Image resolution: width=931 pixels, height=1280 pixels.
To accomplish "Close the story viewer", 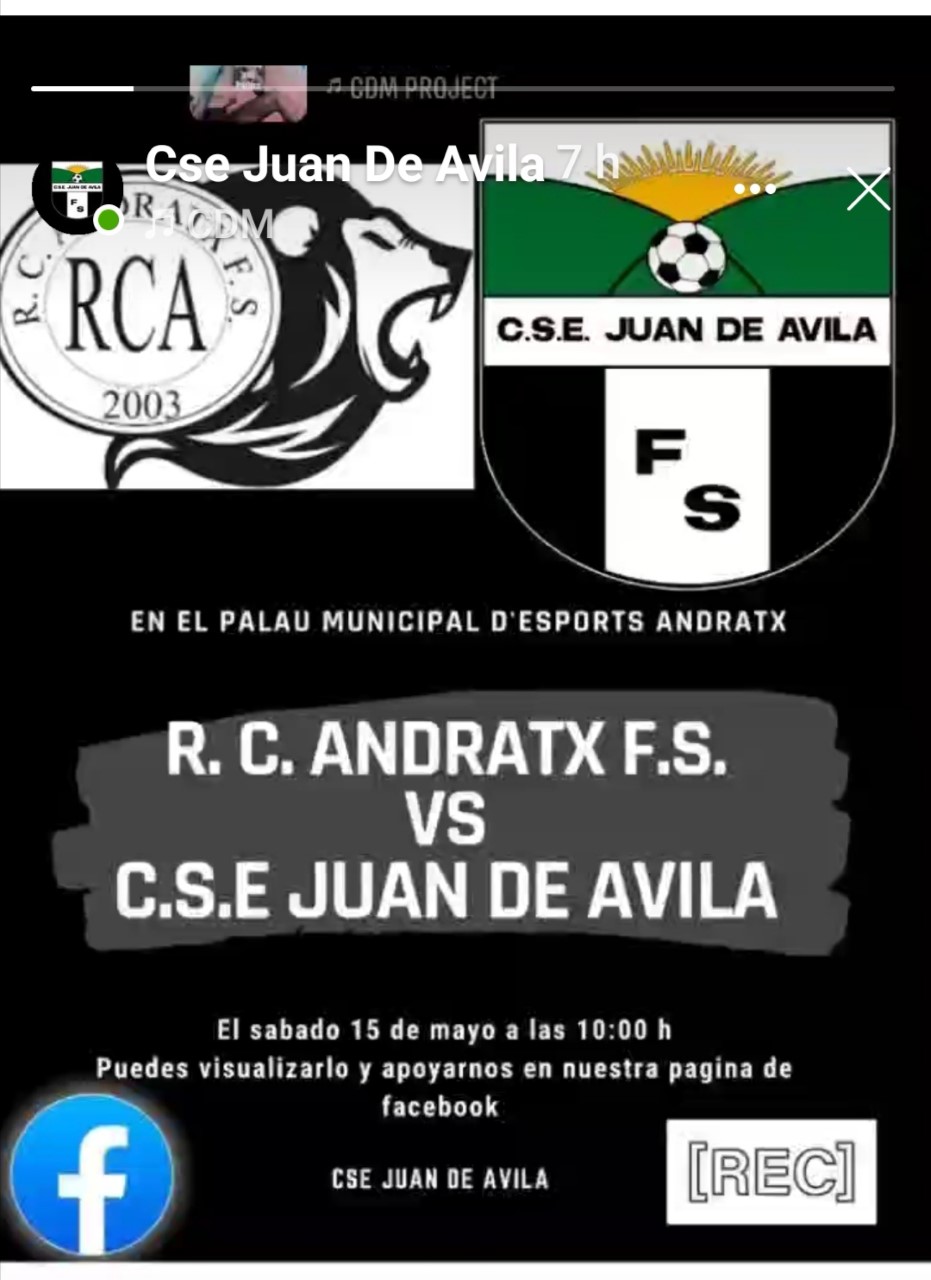I will [x=867, y=189].
